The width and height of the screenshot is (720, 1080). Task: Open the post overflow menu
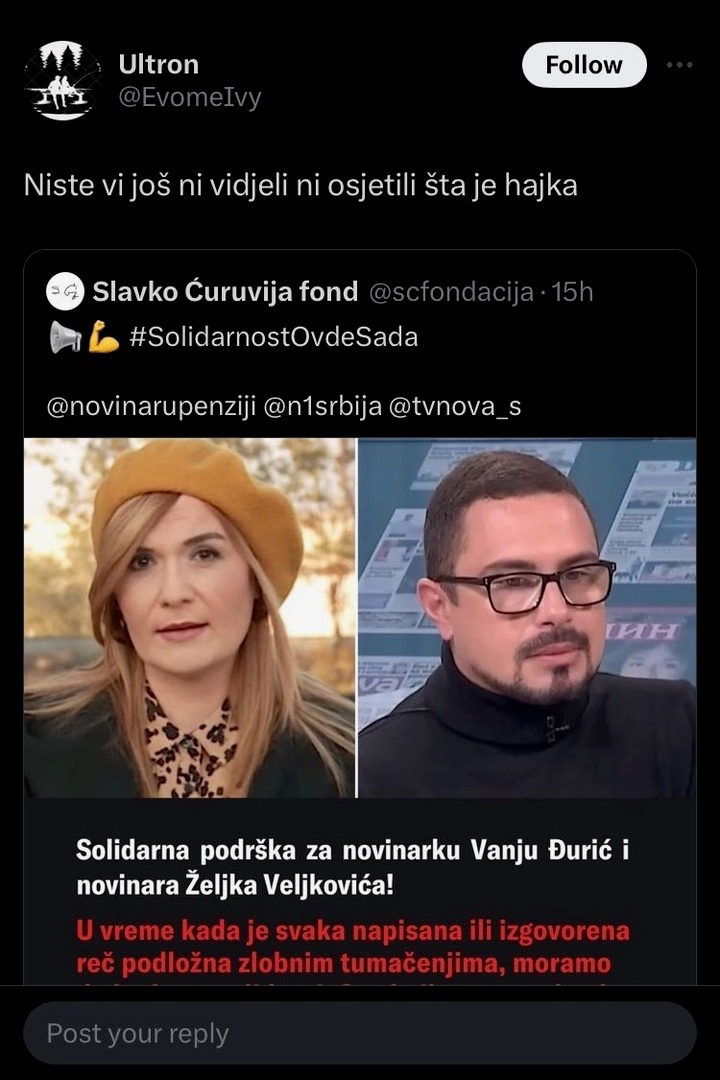click(679, 65)
